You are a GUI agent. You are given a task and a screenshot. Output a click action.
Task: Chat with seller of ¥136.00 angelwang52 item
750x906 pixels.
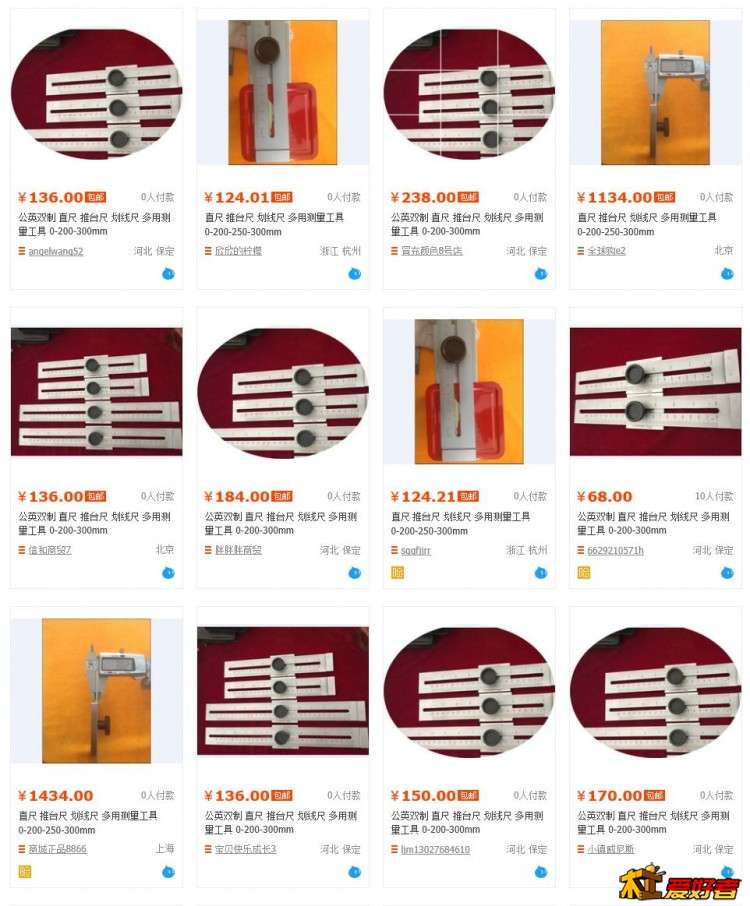[x=168, y=273]
